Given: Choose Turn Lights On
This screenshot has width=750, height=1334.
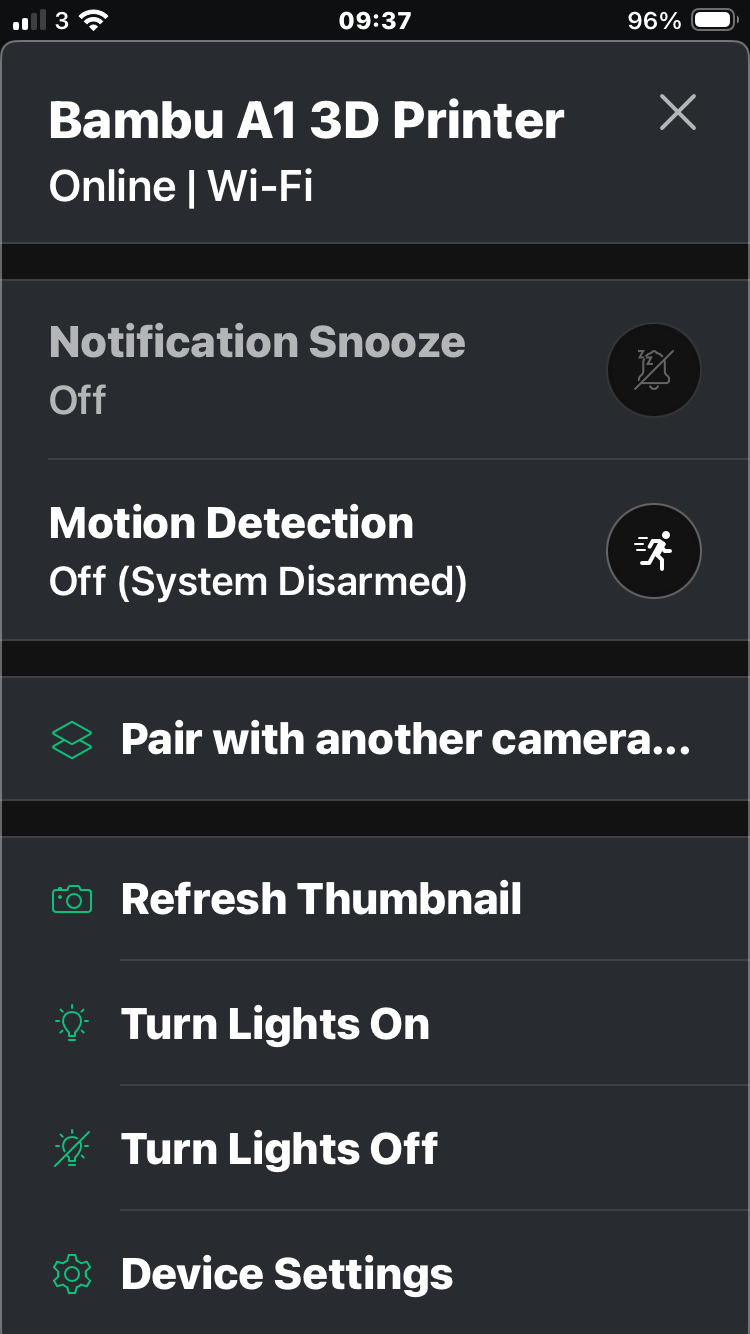Looking at the screenshot, I should [275, 1024].
